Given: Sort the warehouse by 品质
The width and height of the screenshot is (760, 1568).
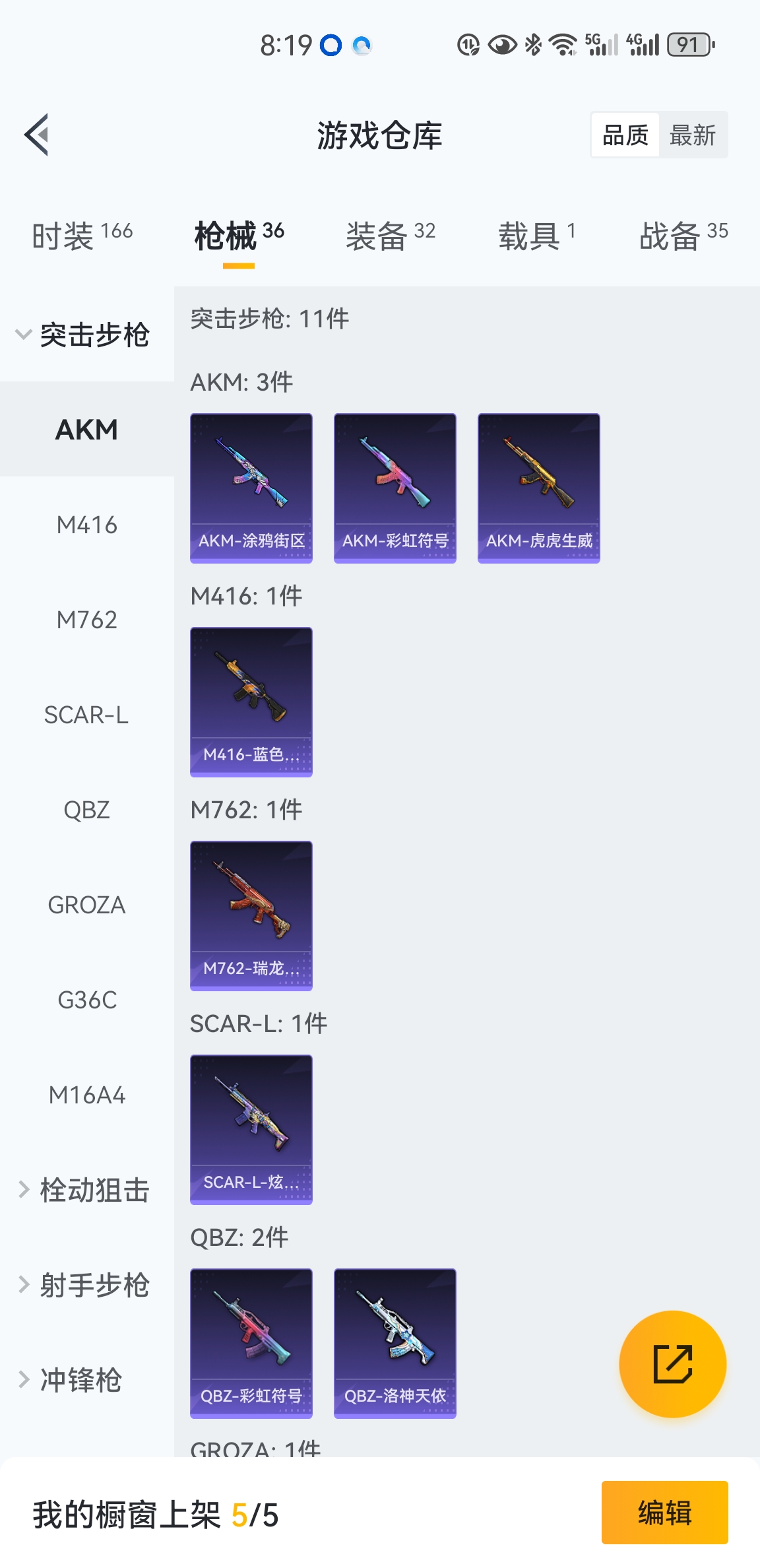Looking at the screenshot, I should (625, 135).
